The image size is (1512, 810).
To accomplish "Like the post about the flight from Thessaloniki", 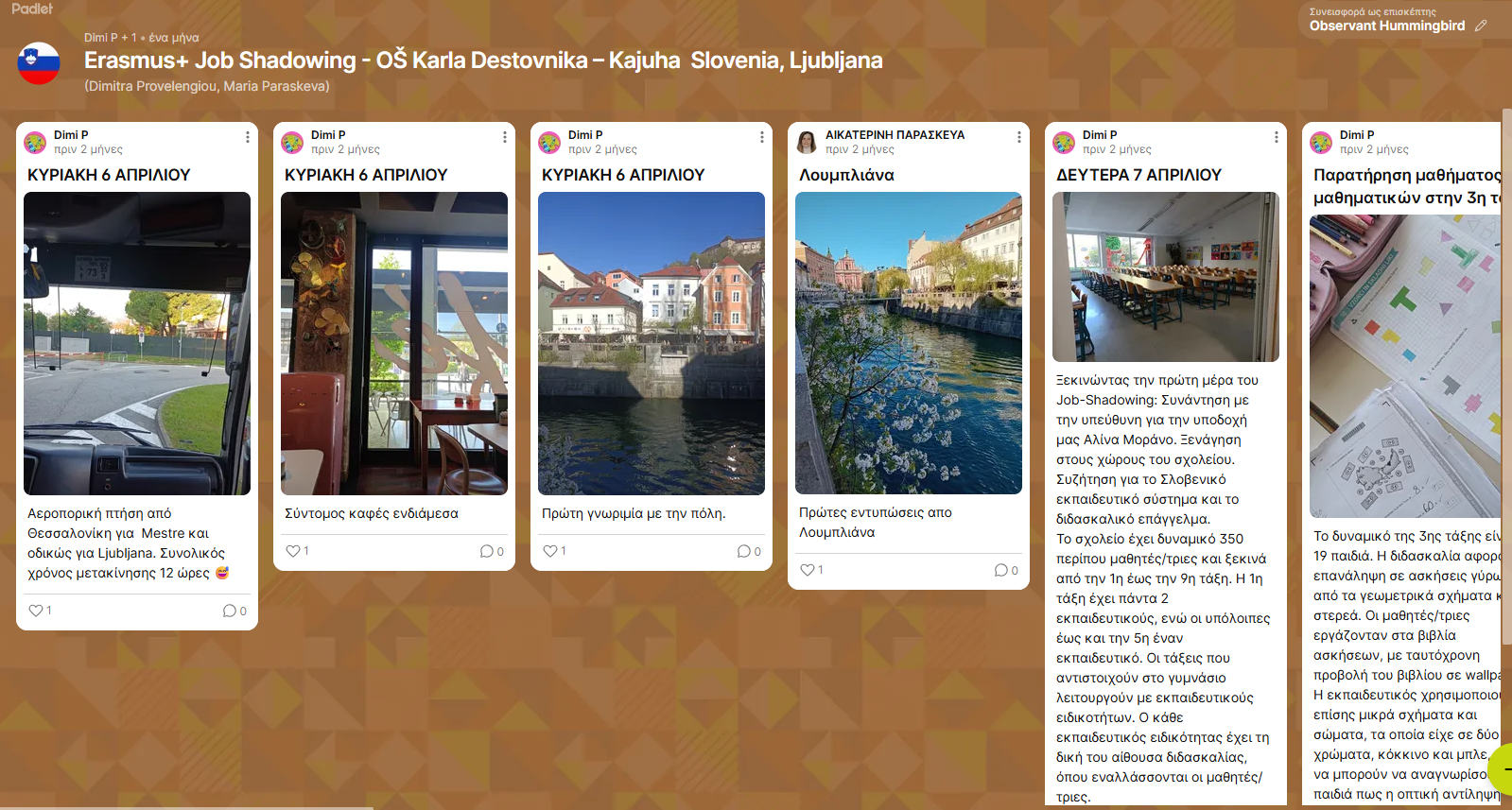I will click(x=36, y=611).
